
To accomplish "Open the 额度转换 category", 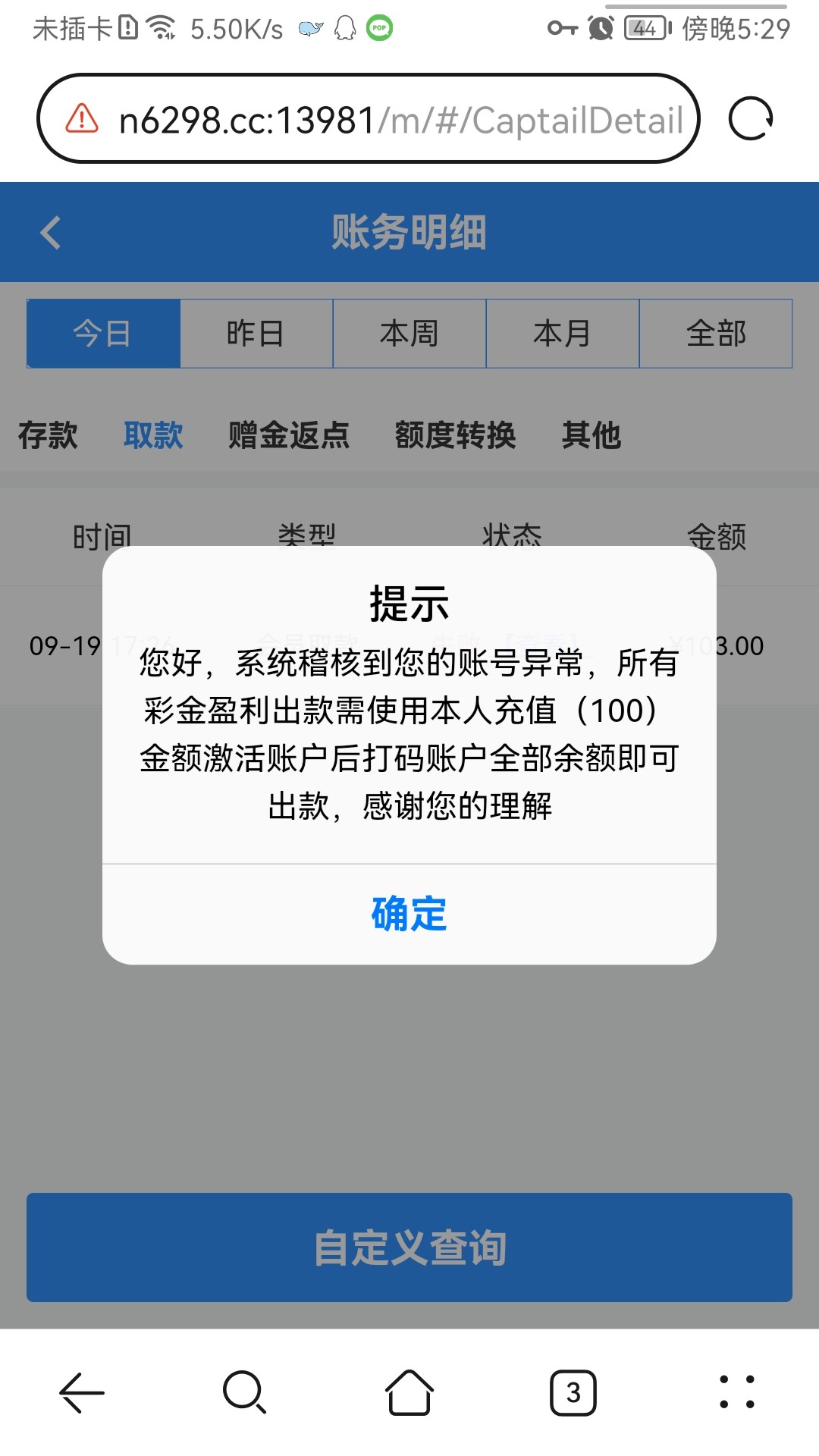I will coord(455,435).
